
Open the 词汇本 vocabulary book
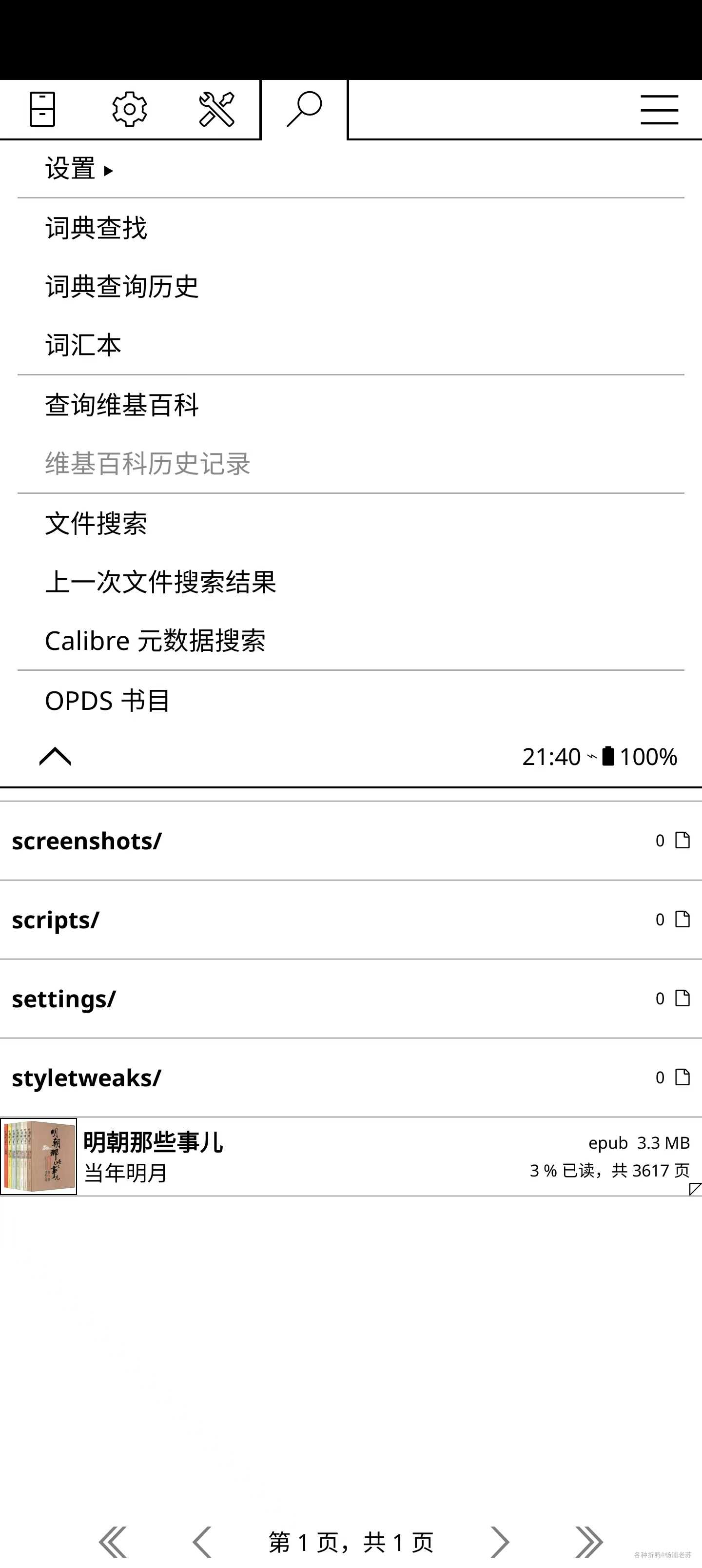[x=83, y=345]
